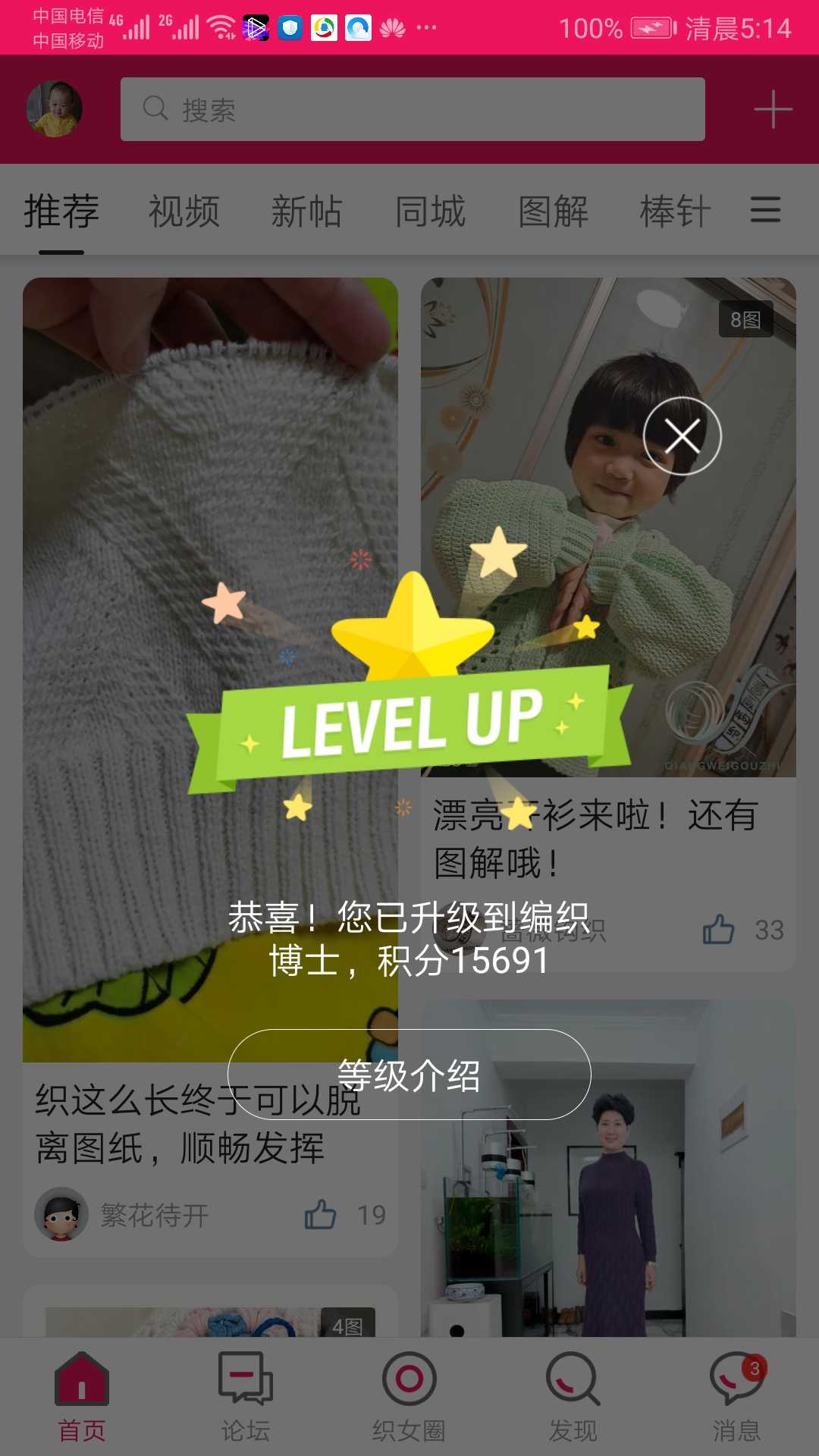Expand the category list menu icon
The height and width of the screenshot is (1456, 819).
pos(765,210)
